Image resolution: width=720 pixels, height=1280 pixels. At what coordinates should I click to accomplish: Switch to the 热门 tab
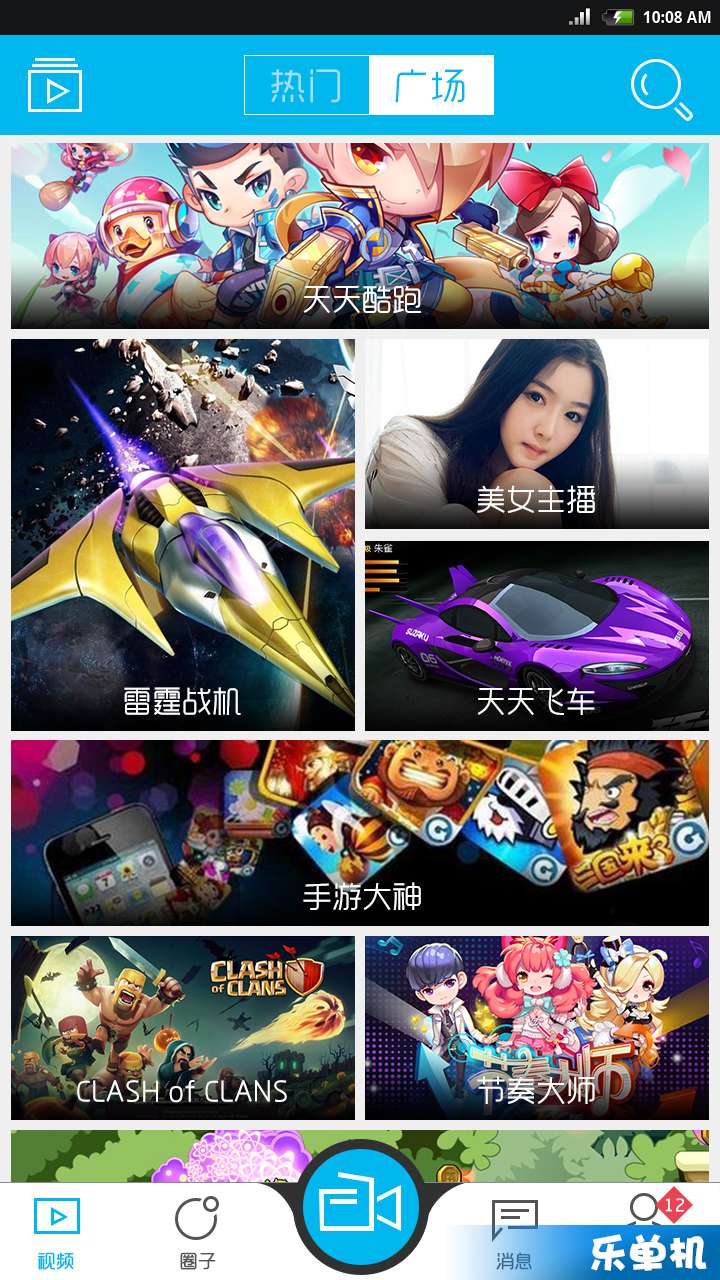307,86
